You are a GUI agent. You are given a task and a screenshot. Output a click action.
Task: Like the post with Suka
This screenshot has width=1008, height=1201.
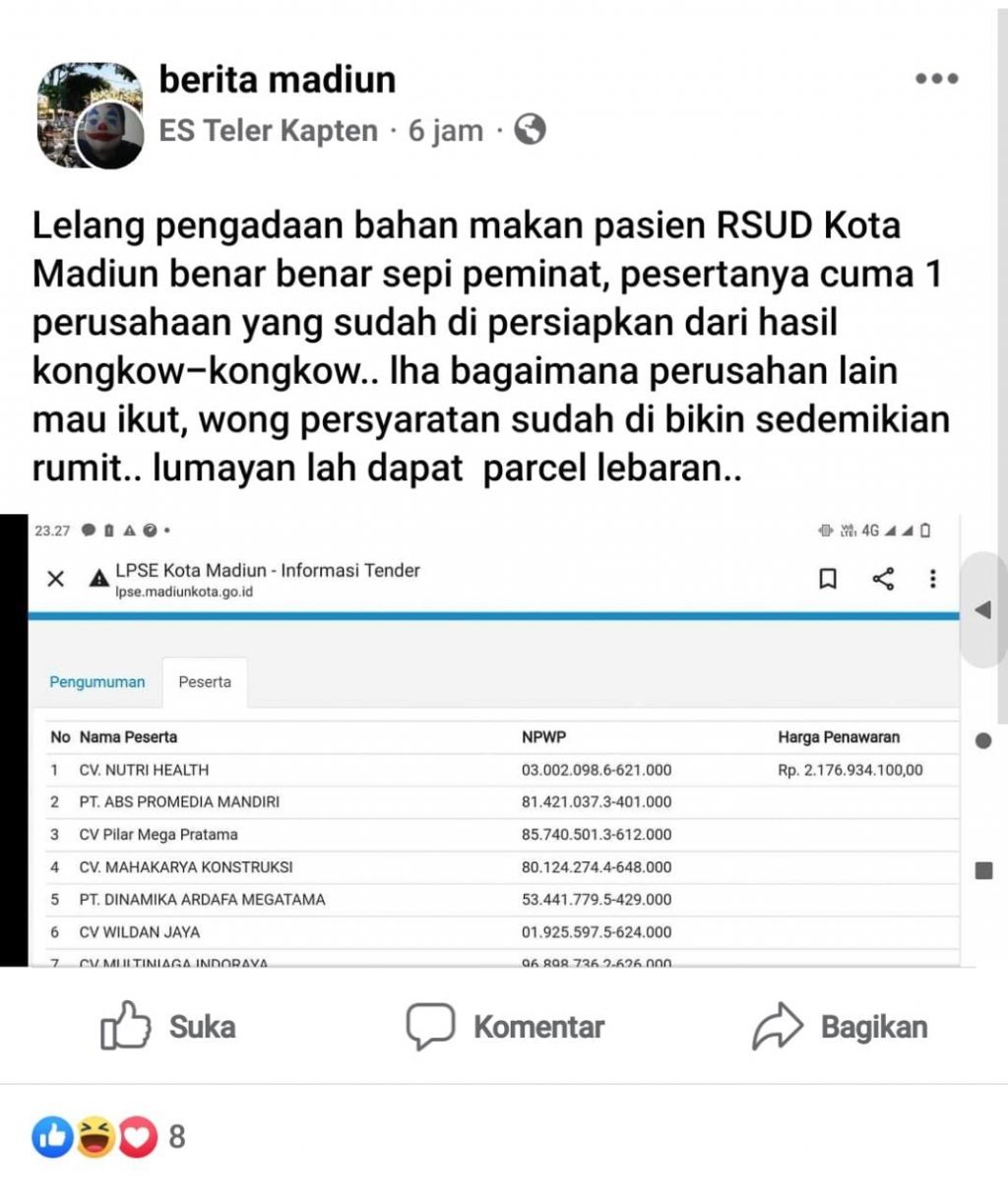point(168,1027)
